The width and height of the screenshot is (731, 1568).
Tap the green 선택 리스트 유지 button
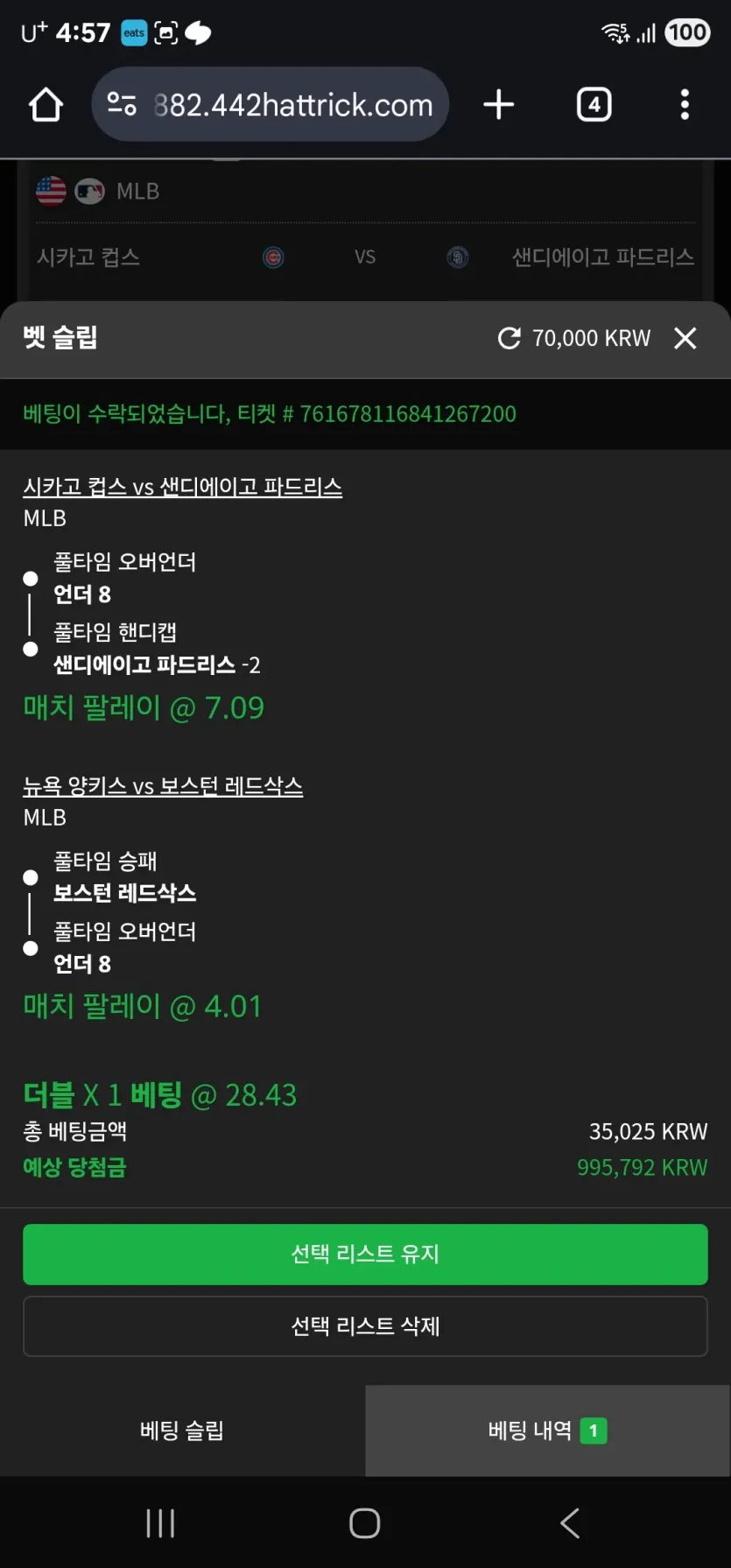click(365, 1254)
